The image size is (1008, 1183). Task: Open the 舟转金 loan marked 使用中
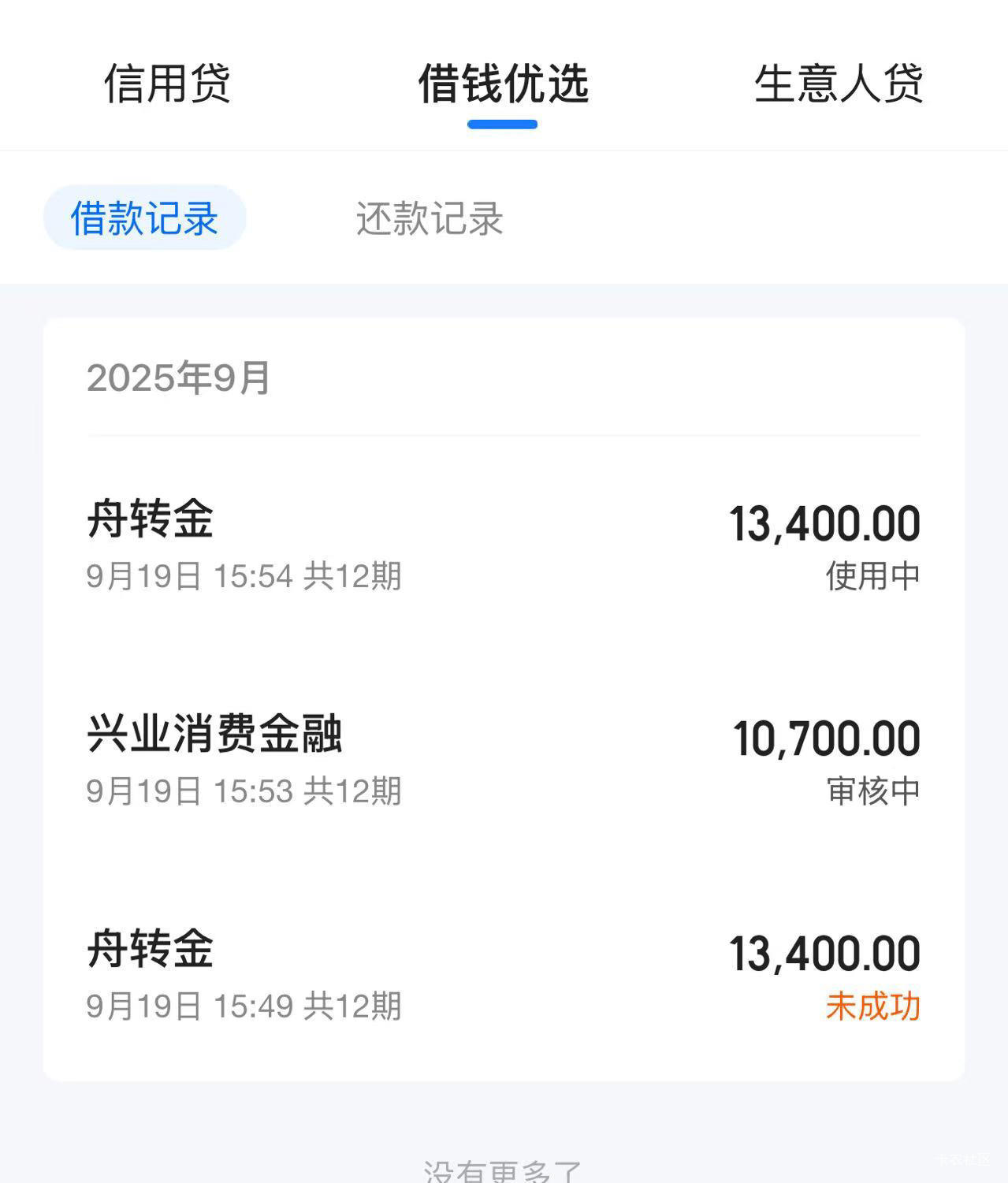(503, 545)
